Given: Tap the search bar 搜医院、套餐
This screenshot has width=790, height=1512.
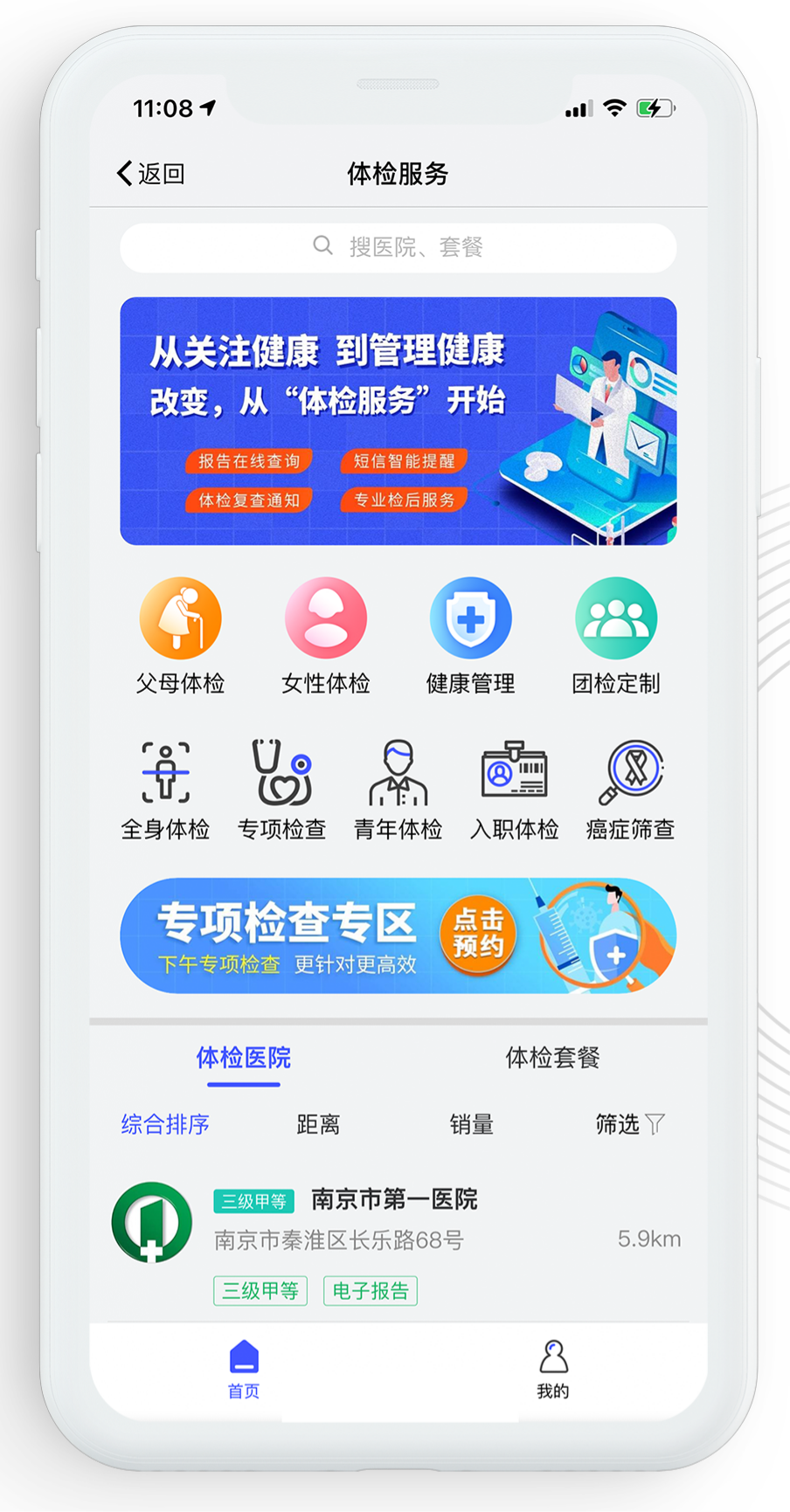Looking at the screenshot, I should 395,247.
